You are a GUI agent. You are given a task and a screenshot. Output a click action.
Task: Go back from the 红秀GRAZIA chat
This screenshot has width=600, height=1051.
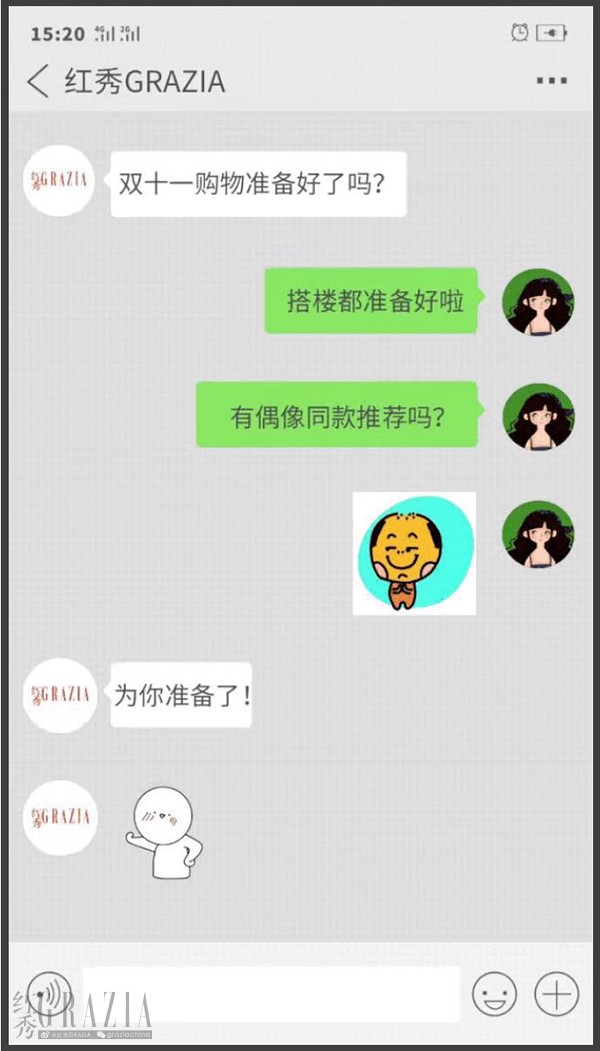point(38,81)
